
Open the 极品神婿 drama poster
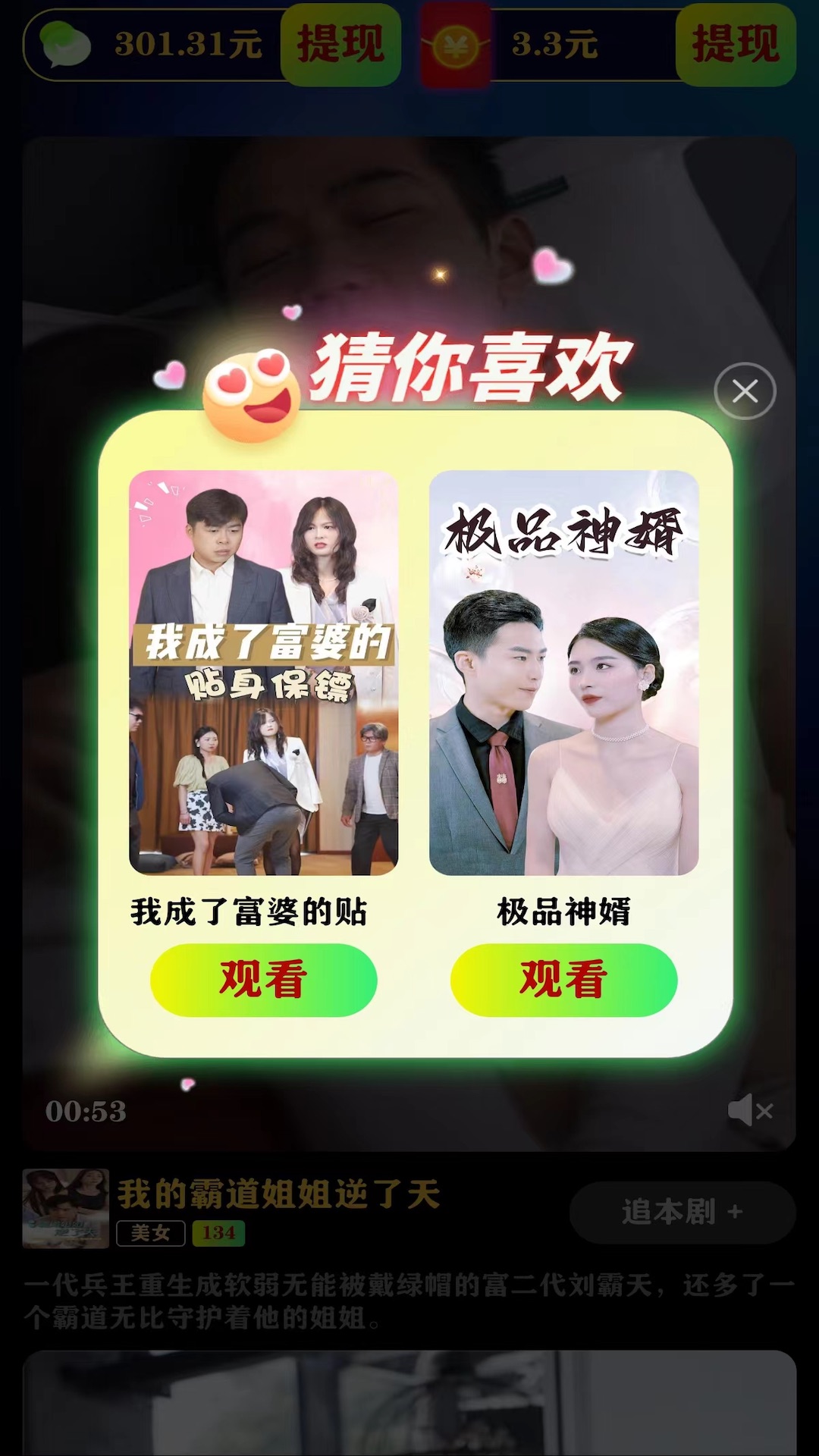click(563, 673)
